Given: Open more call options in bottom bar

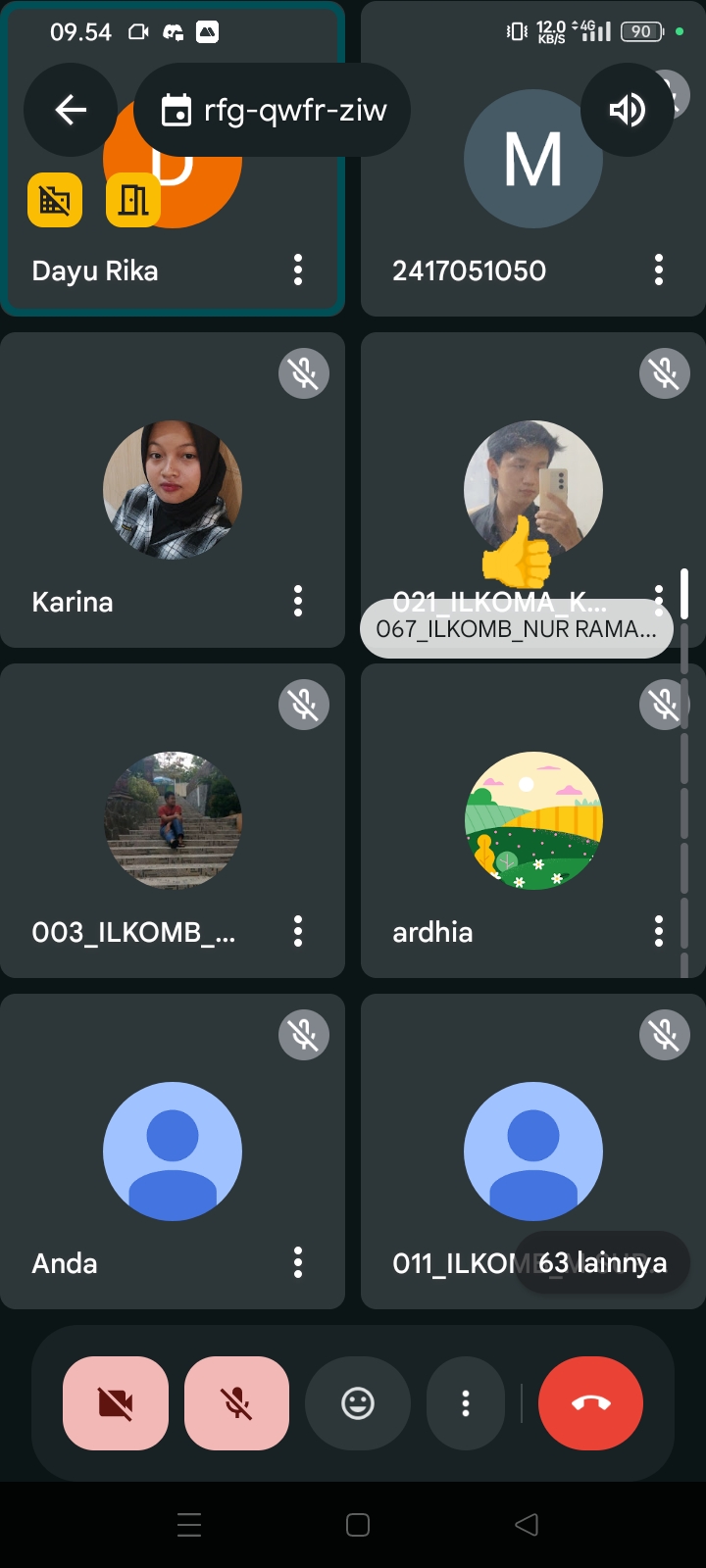Looking at the screenshot, I should [466, 1403].
